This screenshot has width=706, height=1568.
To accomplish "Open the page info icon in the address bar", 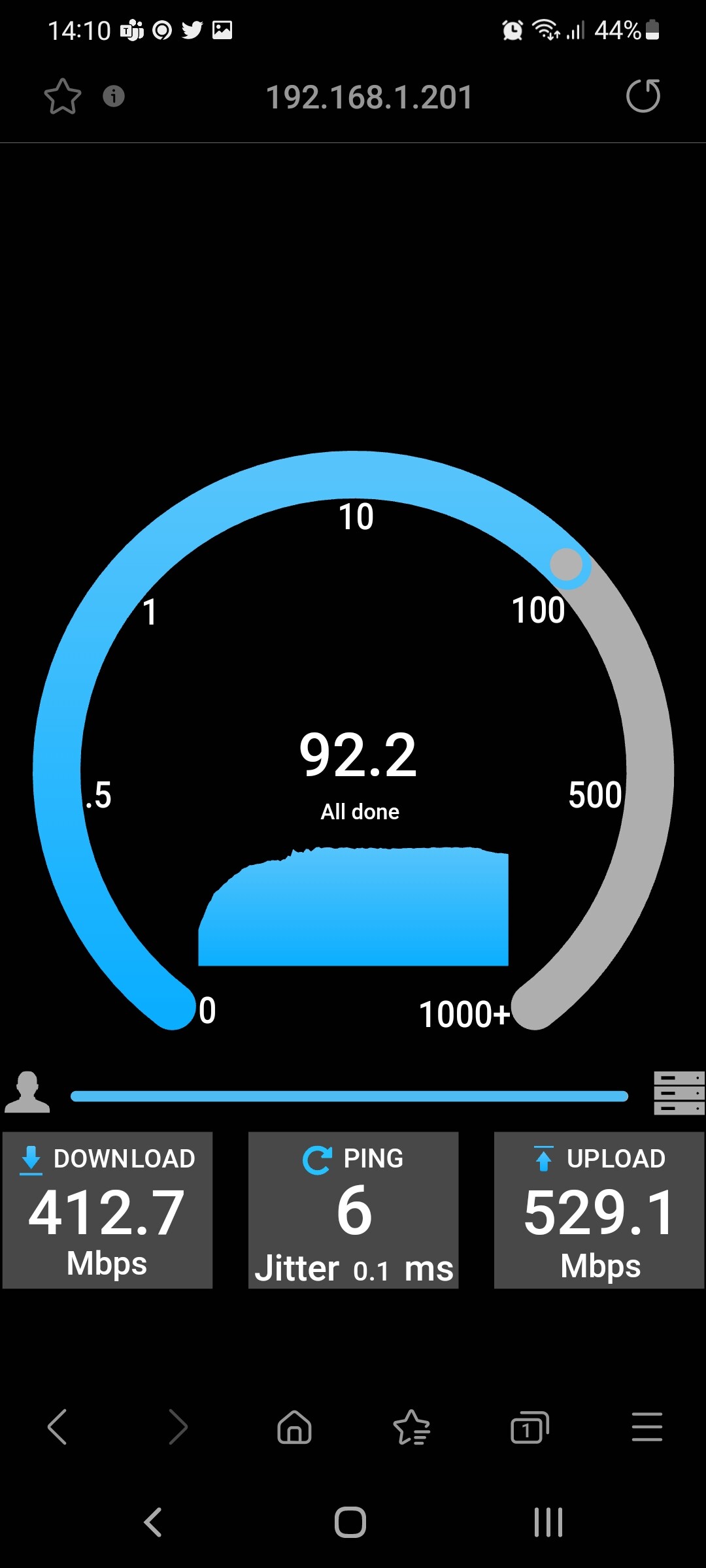I will (114, 96).
